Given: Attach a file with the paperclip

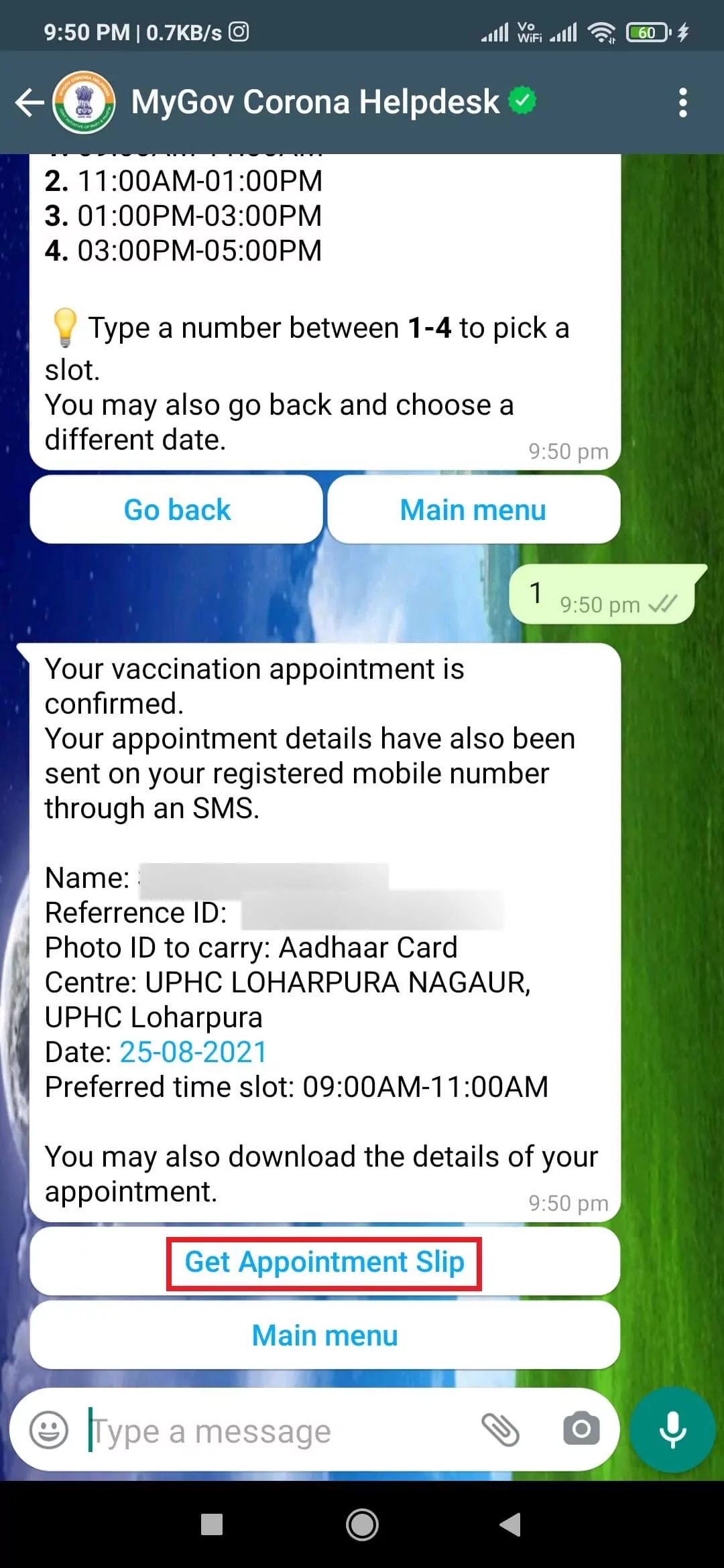Looking at the screenshot, I should pos(501,1430).
